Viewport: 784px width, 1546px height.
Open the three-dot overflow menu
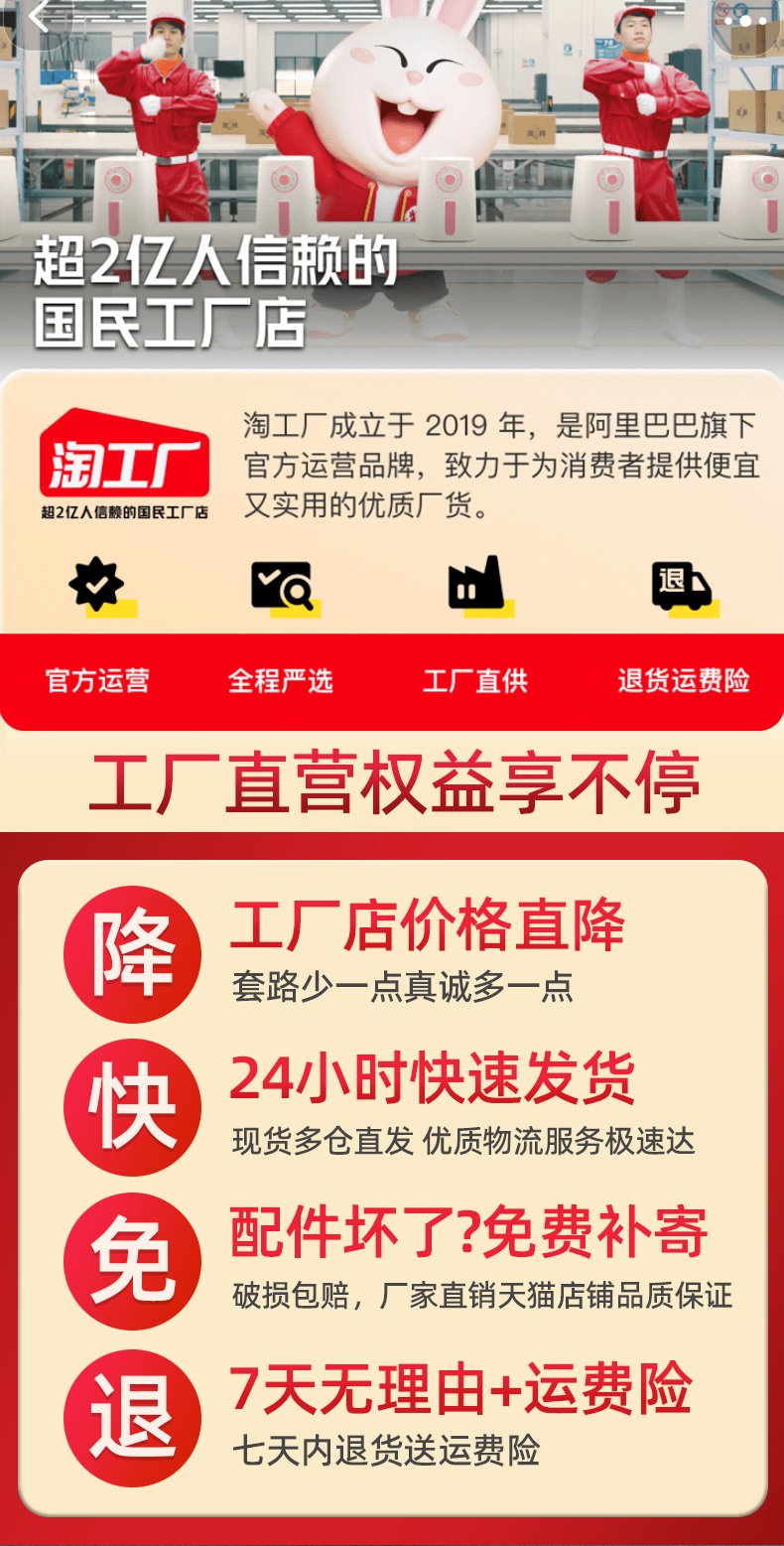coord(744,18)
